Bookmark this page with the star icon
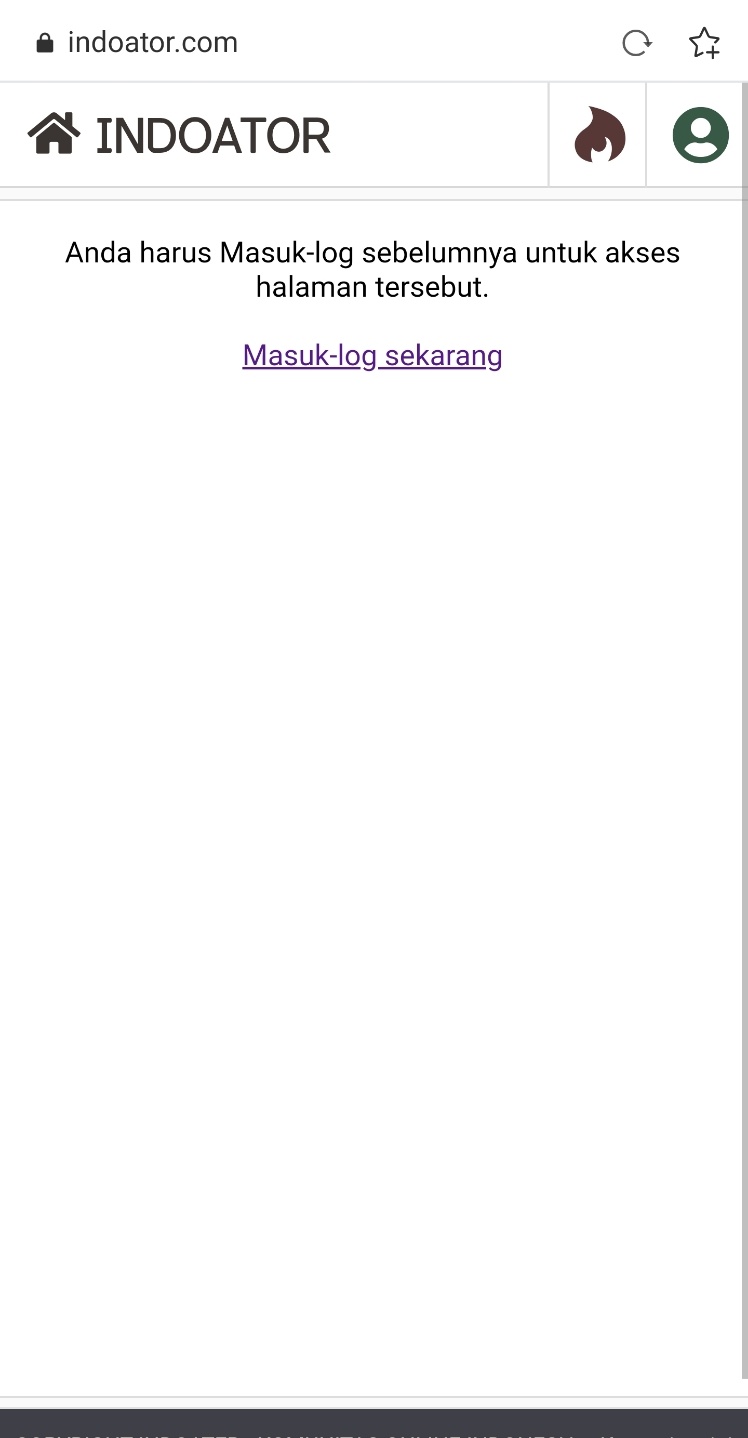Viewport: 748px width, 1438px height. pyautogui.click(x=704, y=43)
